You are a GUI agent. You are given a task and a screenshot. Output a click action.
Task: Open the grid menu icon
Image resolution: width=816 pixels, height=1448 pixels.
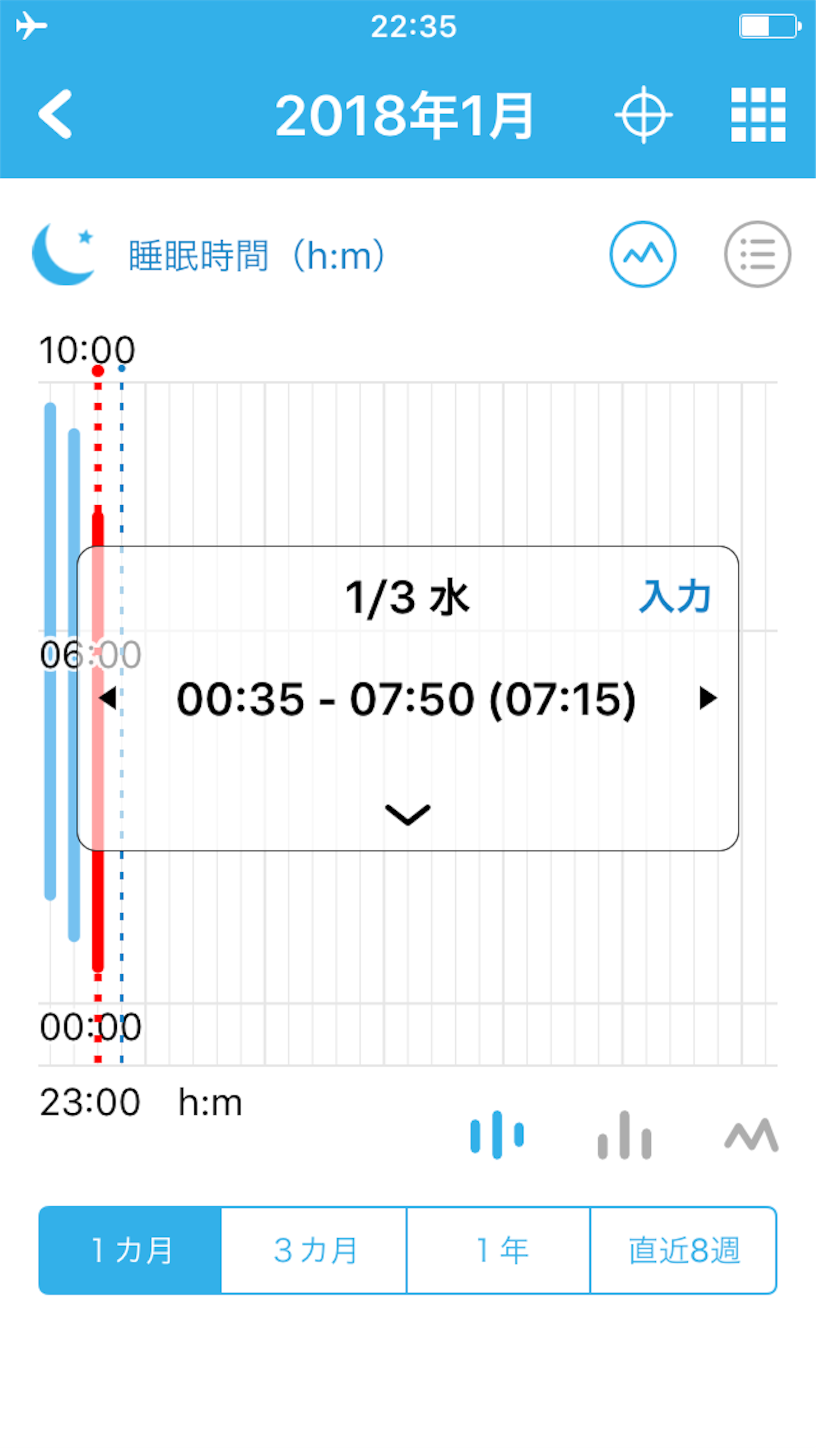(758, 115)
